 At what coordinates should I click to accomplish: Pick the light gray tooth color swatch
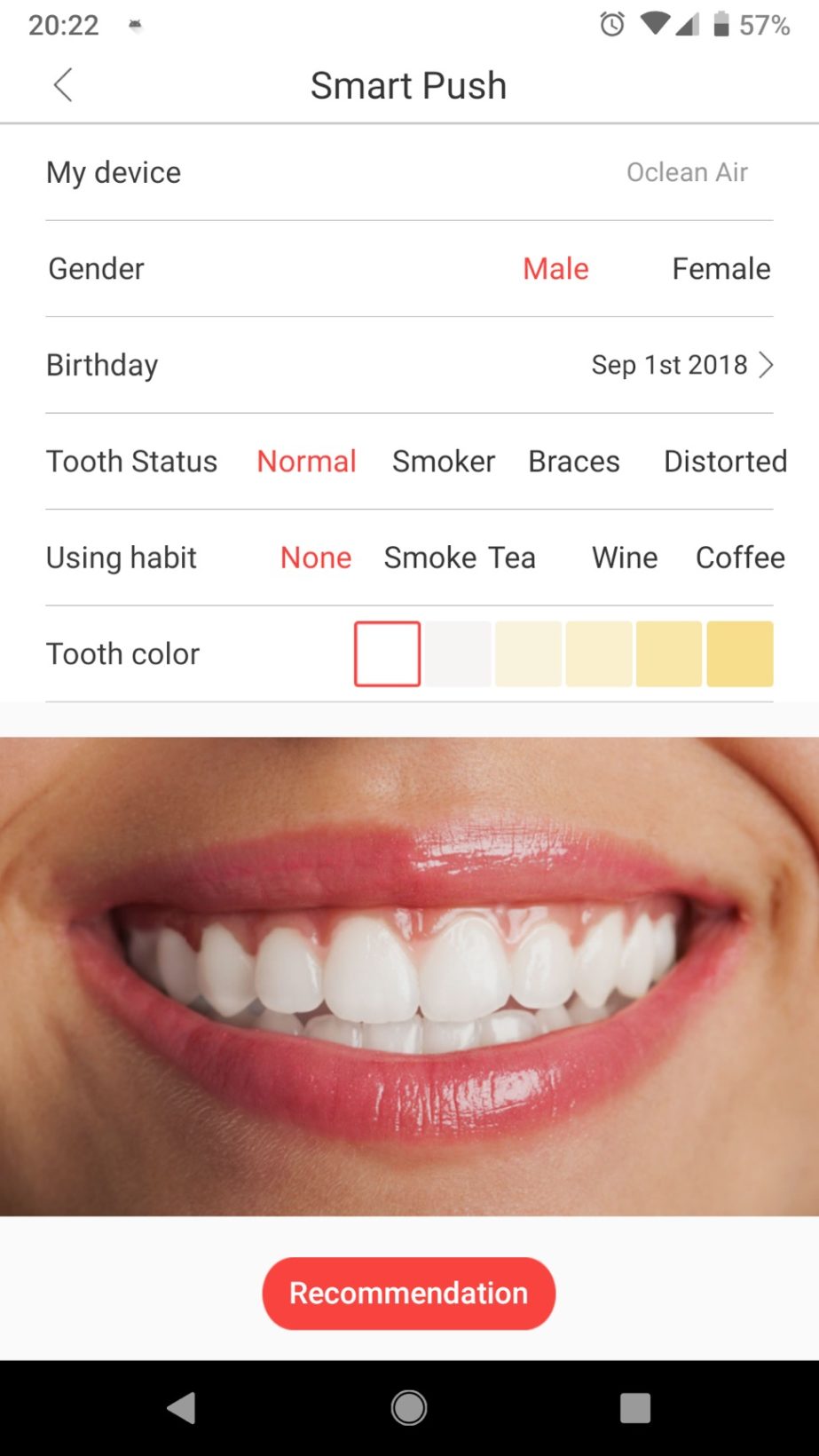(458, 654)
